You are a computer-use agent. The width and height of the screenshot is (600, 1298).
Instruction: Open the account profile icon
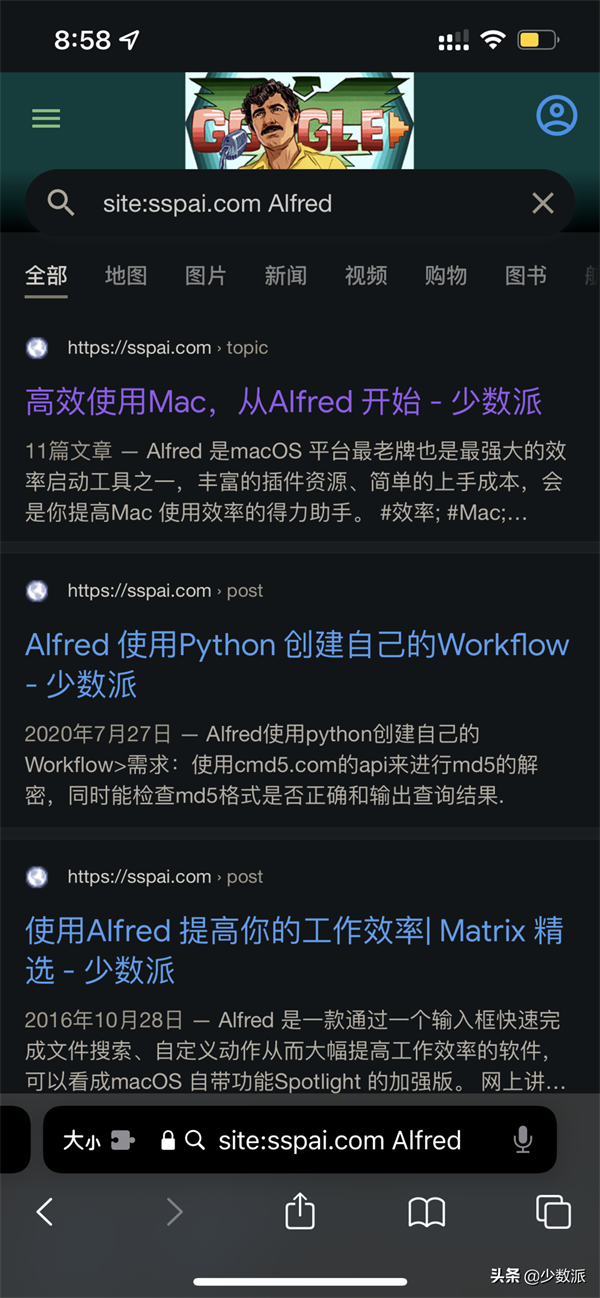click(556, 116)
